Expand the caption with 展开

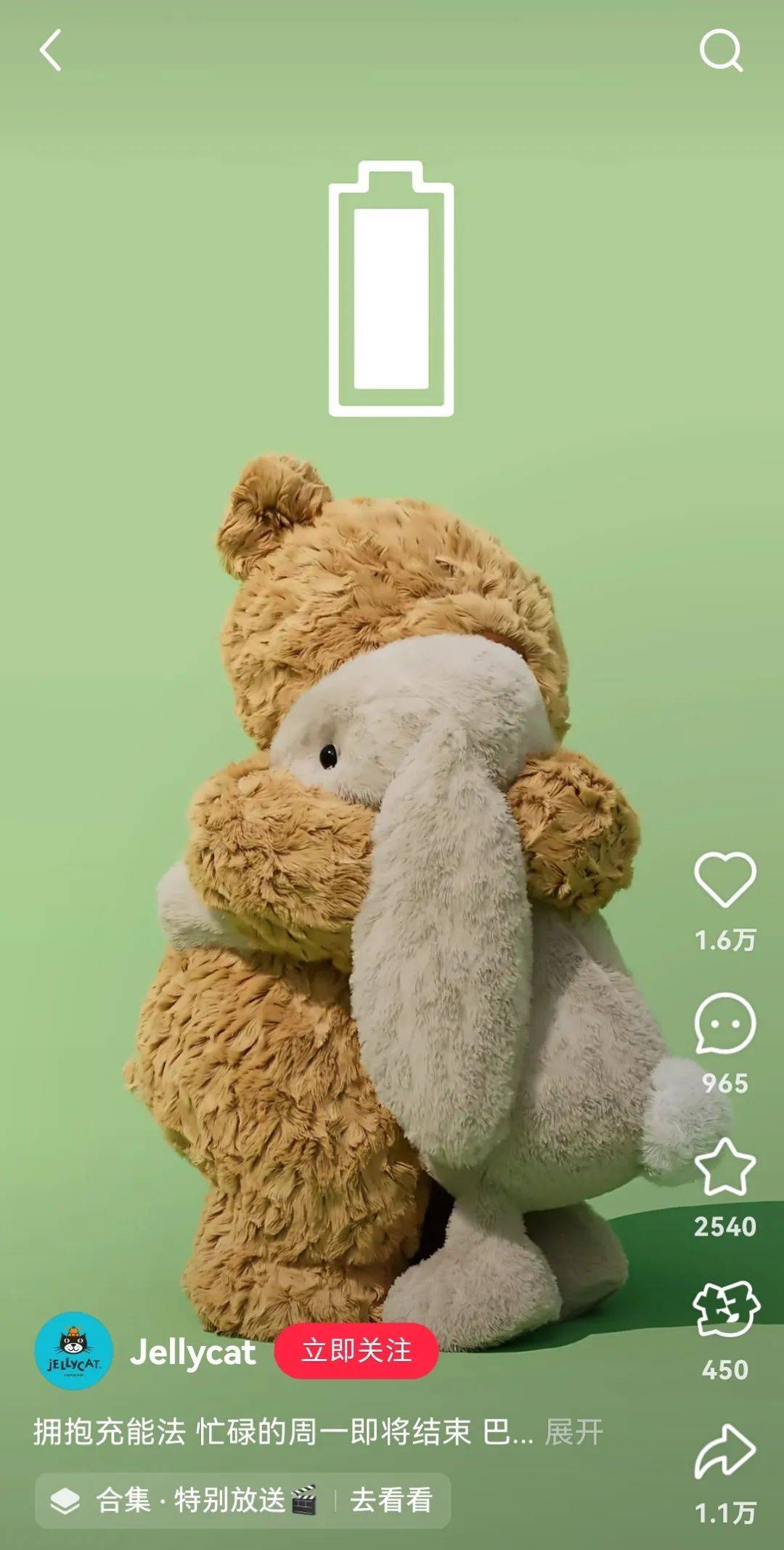coord(573,1432)
